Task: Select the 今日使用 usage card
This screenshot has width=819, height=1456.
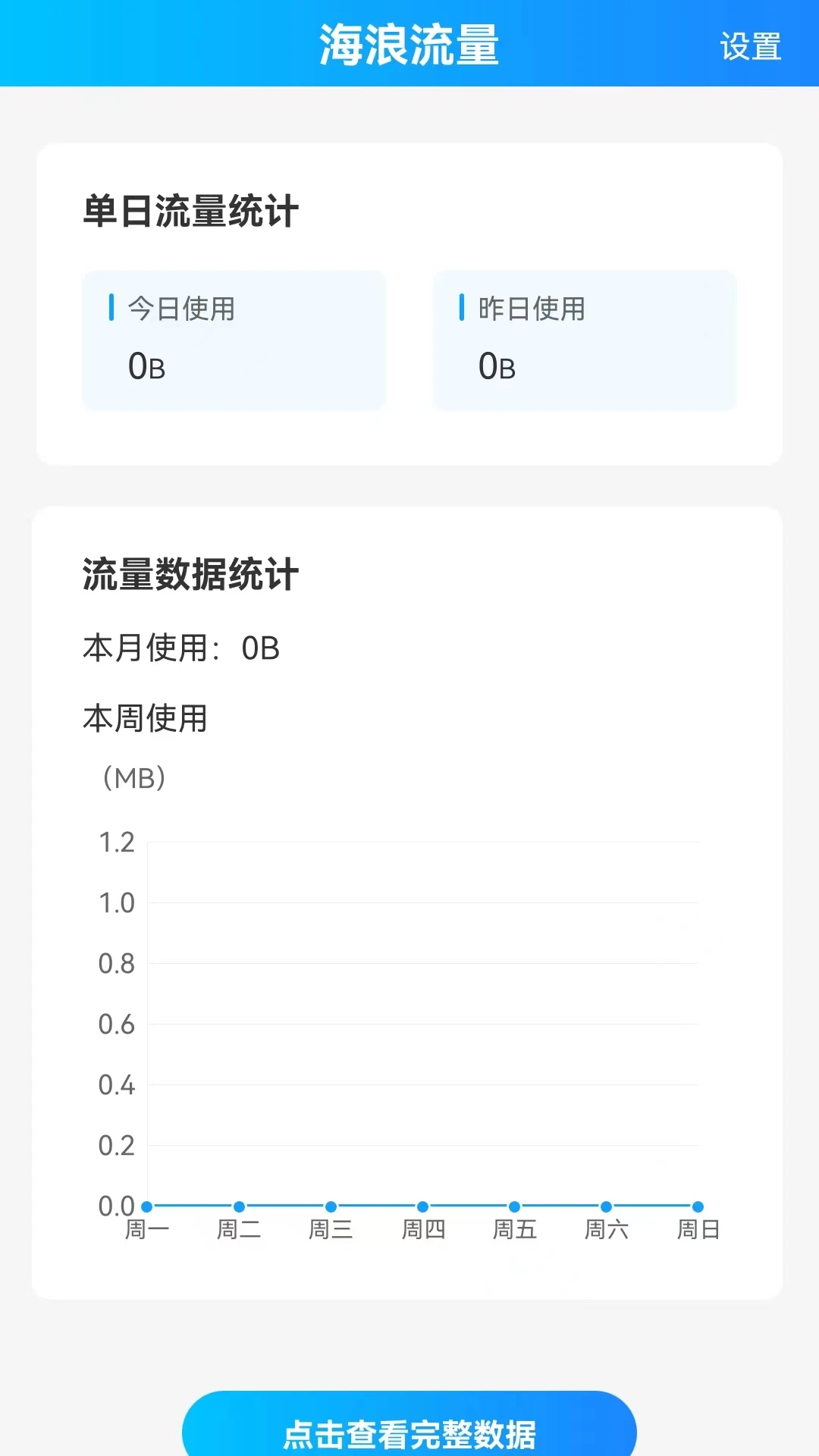Action: click(233, 340)
